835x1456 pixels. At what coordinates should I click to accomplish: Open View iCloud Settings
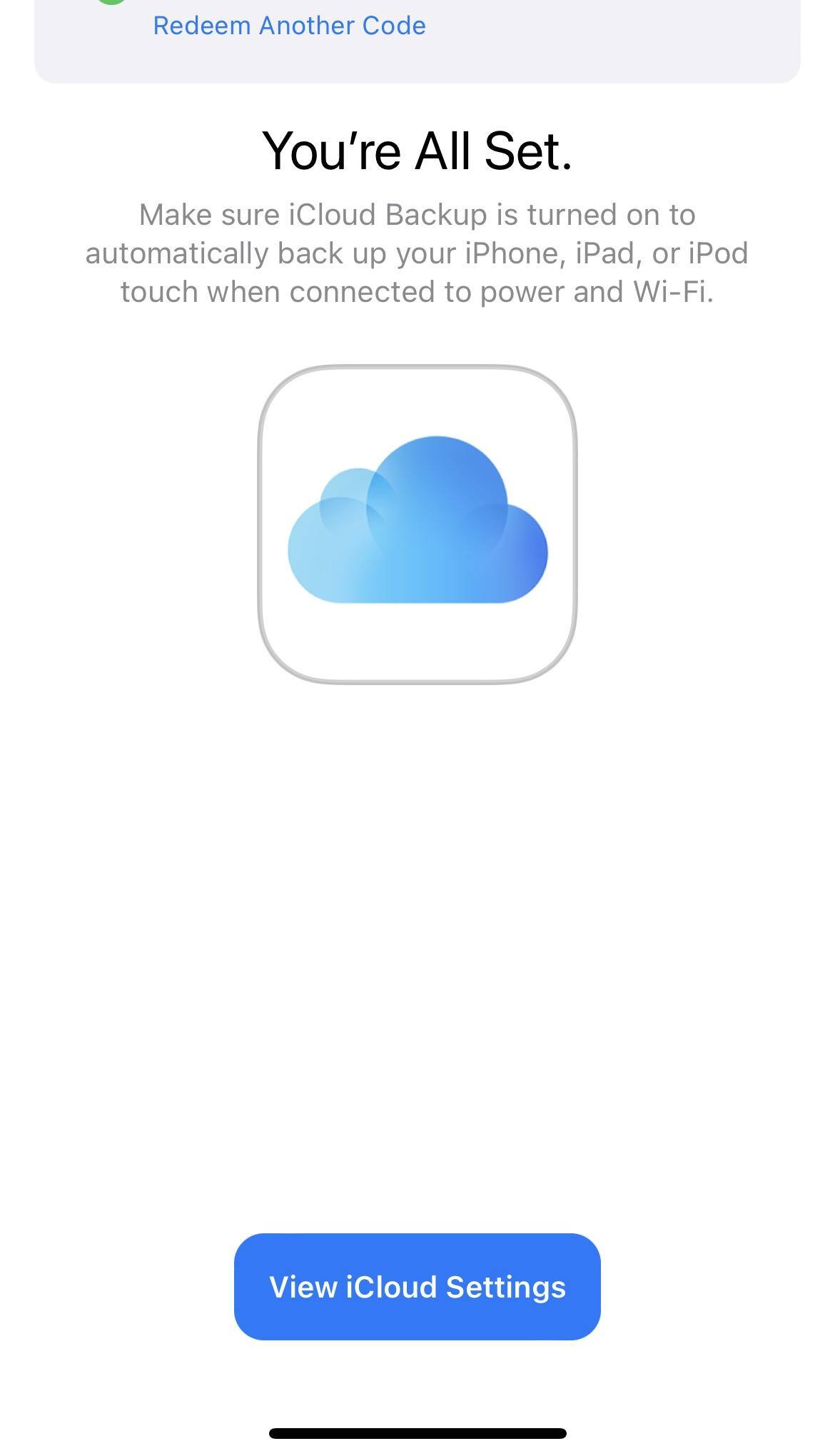pos(417,1286)
